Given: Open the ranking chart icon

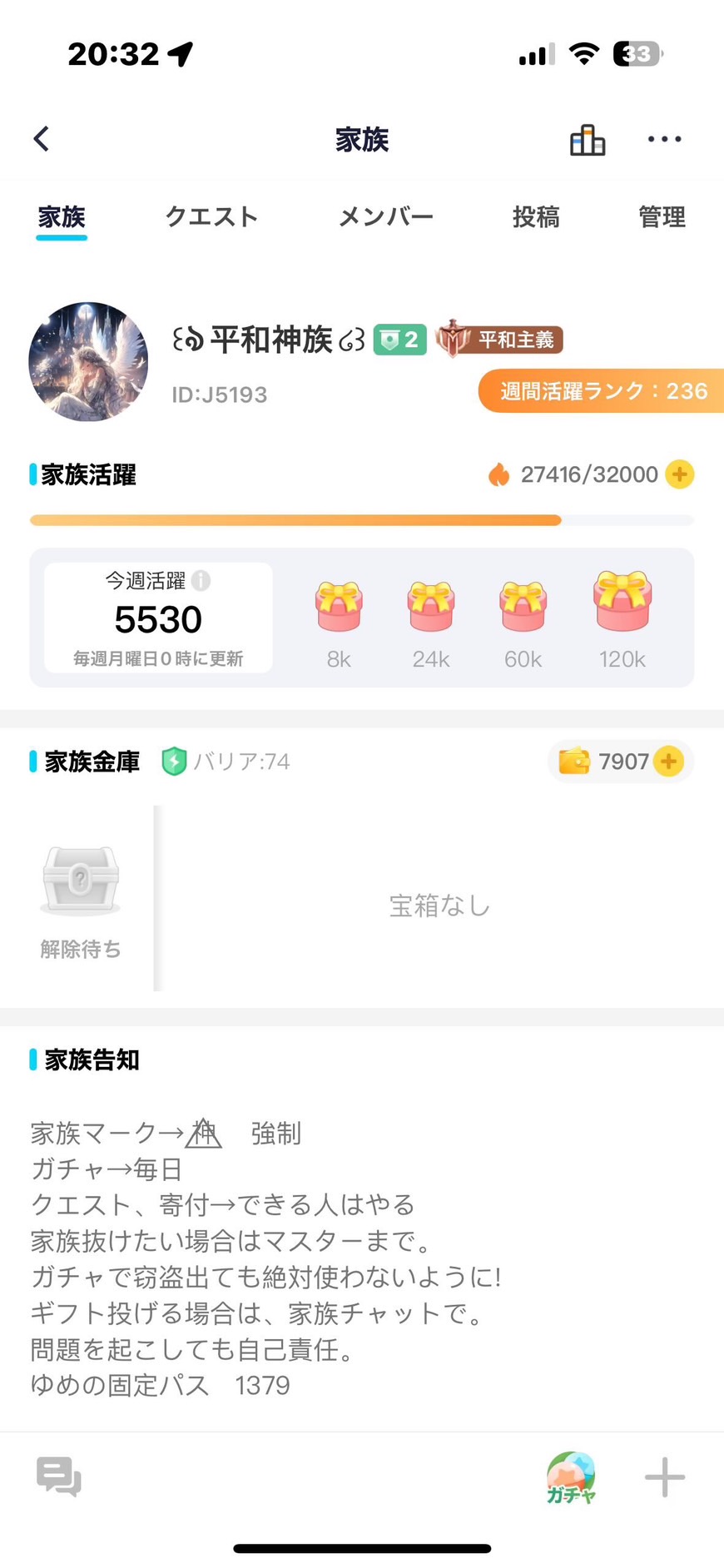Looking at the screenshot, I should 588,140.
